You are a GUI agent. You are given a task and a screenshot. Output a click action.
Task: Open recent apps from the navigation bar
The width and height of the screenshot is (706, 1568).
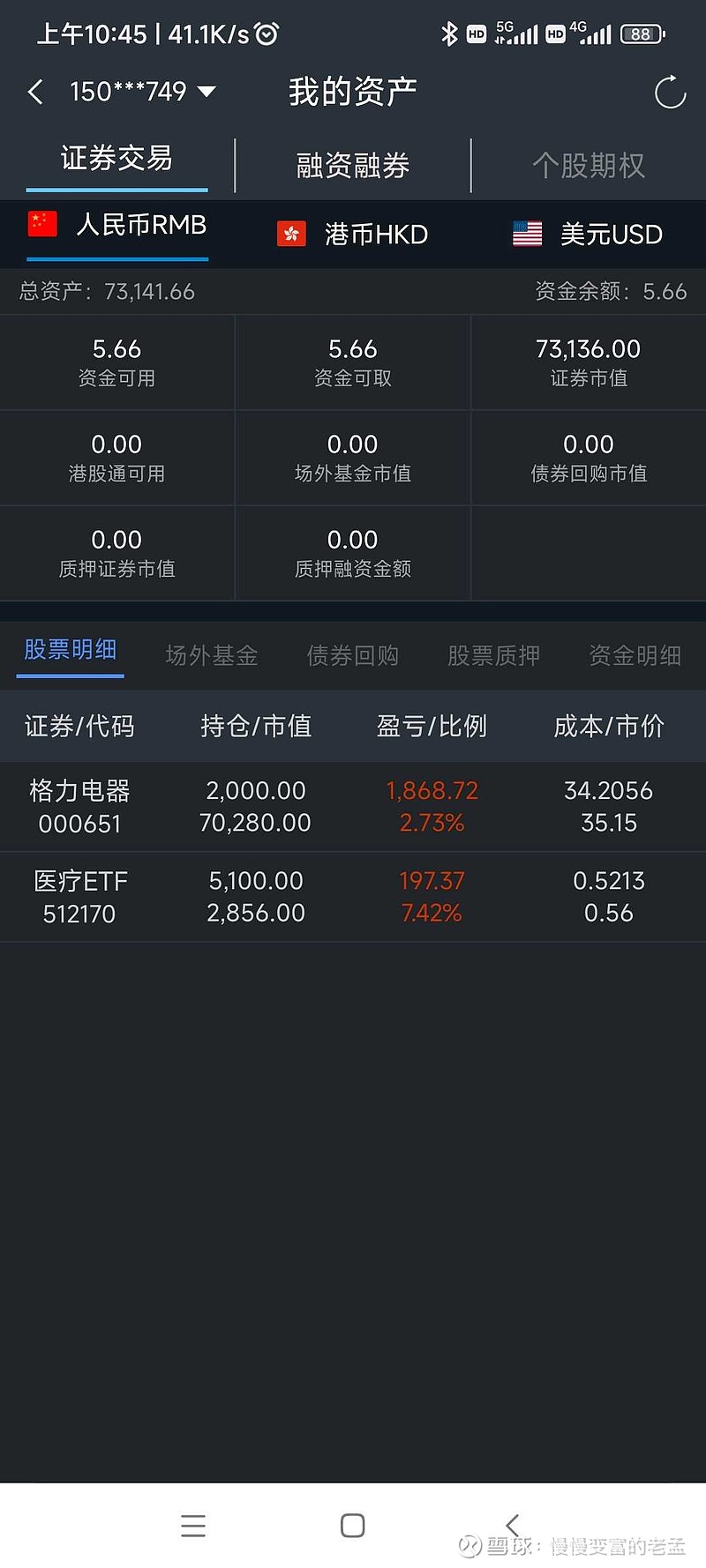tap(193, 1526)
